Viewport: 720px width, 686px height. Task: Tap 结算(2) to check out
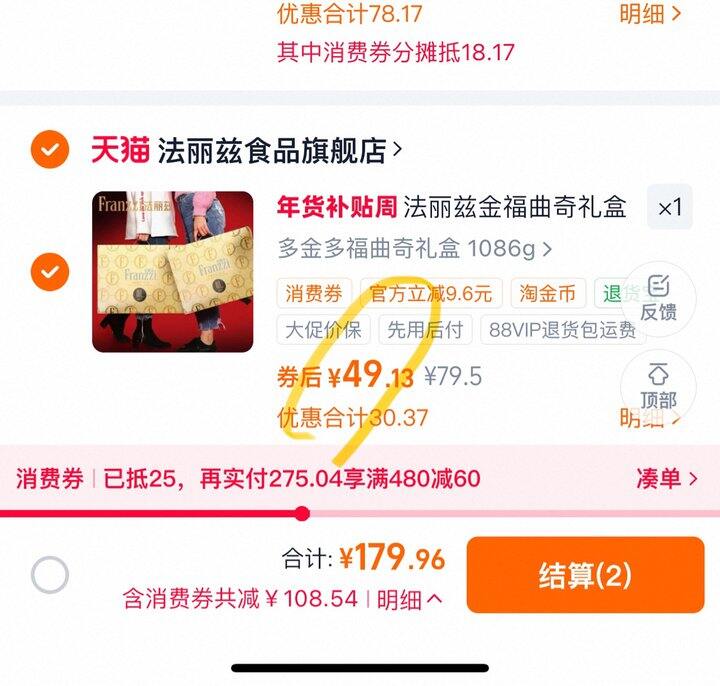(585, 574)
